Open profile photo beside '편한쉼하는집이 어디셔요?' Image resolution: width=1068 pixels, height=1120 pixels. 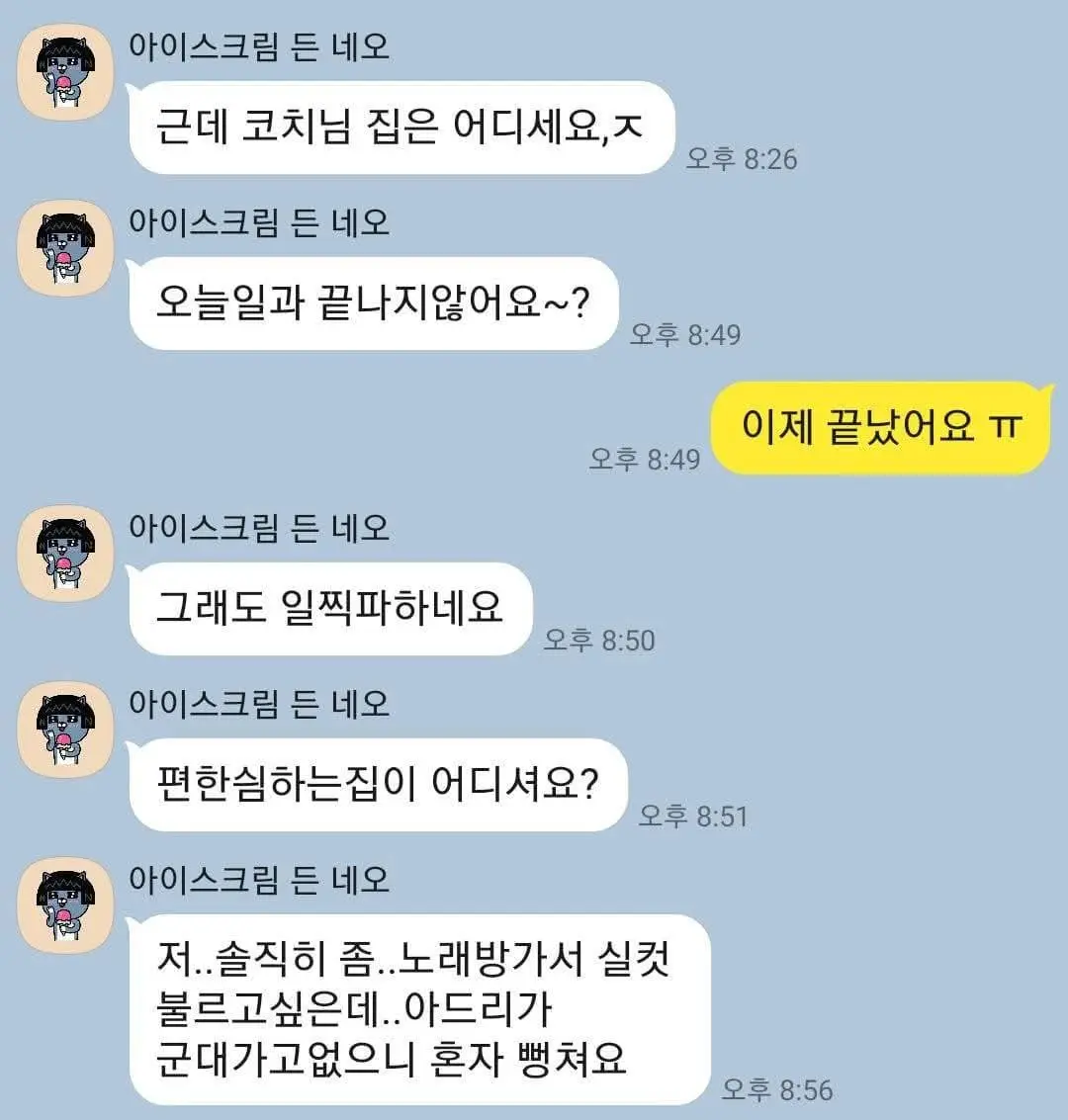65,729
